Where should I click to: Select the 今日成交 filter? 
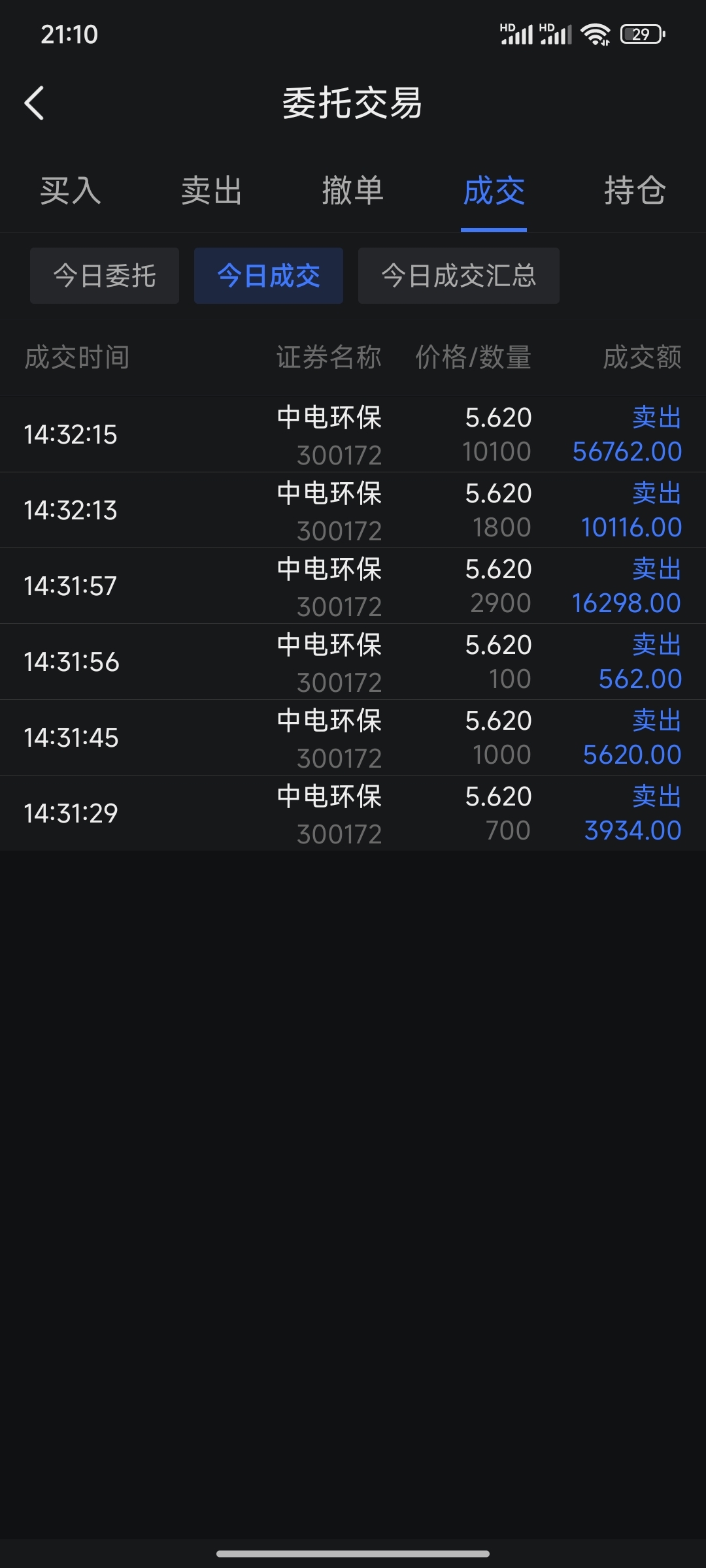(x=269, y=276)
